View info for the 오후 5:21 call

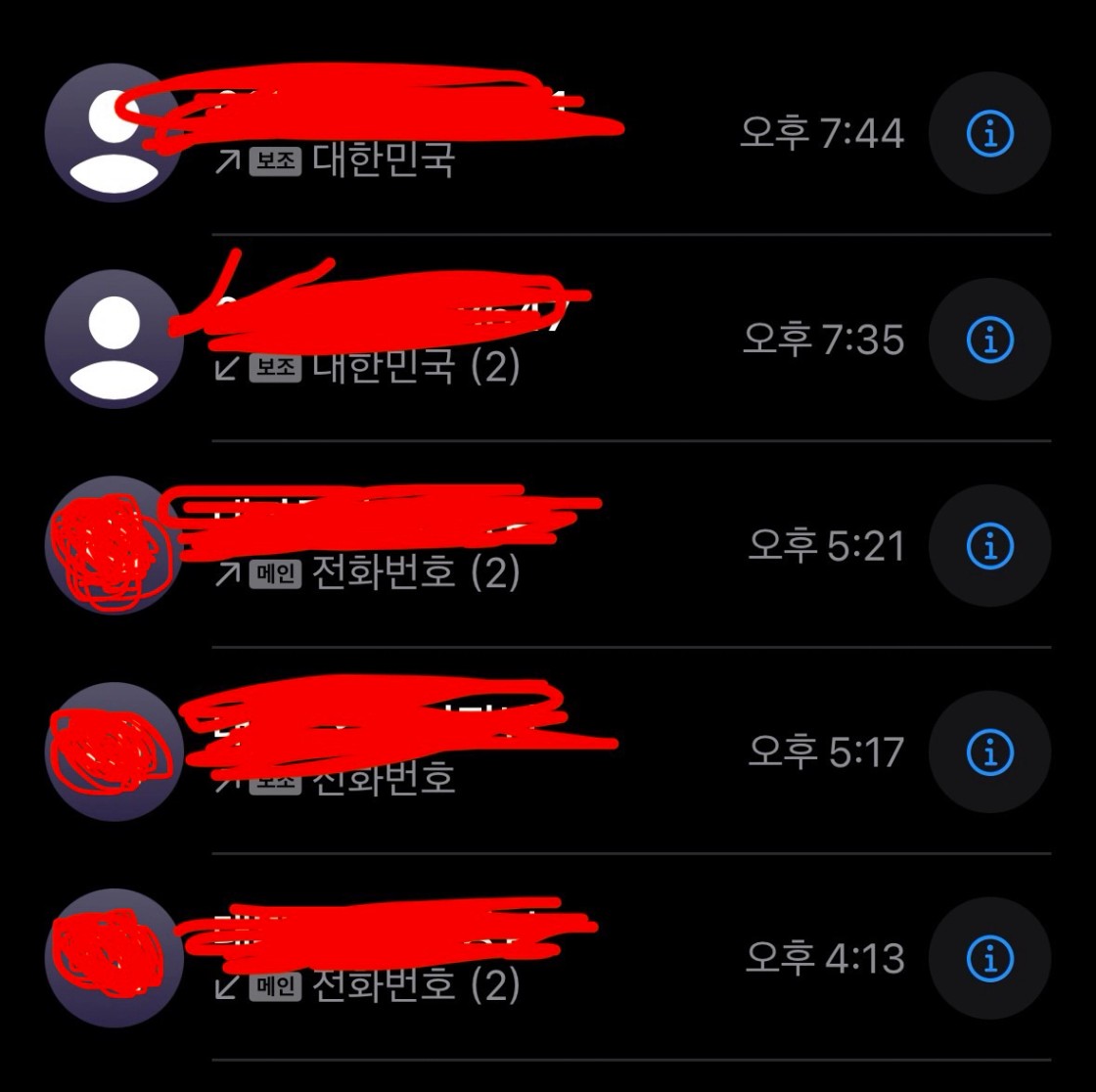point(989,546)
